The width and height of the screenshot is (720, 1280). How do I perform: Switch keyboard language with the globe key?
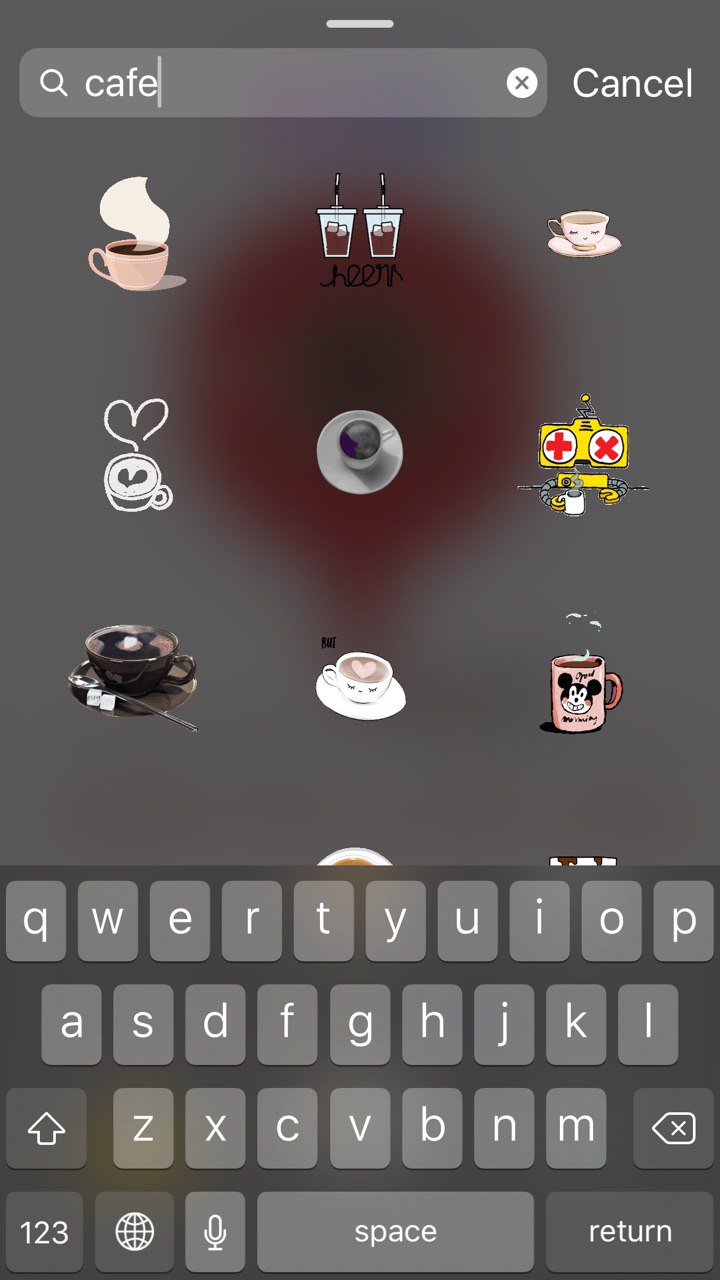pyautogui.click(x=135, y=1232)
